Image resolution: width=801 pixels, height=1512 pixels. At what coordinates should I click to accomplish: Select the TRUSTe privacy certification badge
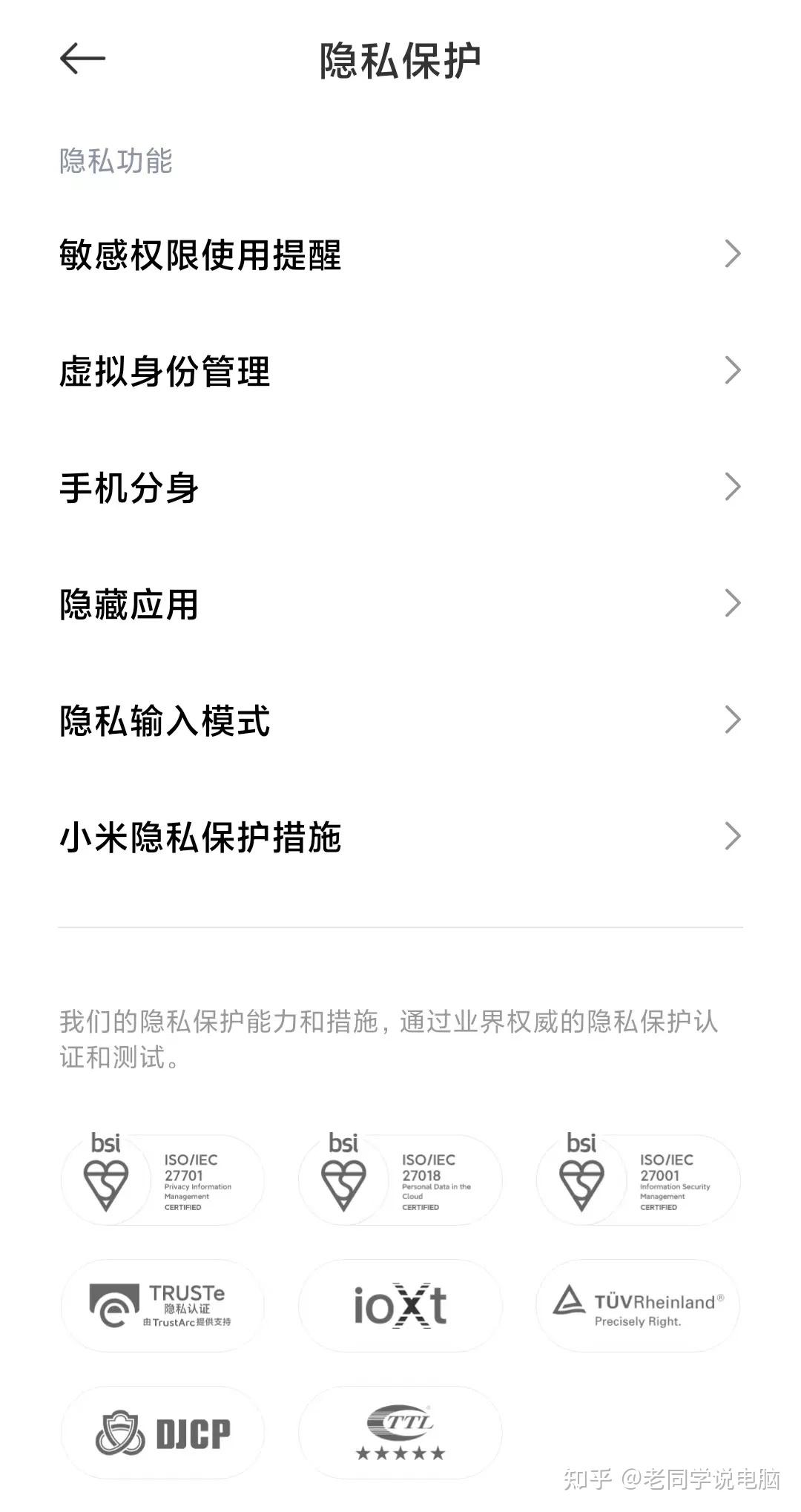[163, 1306]
